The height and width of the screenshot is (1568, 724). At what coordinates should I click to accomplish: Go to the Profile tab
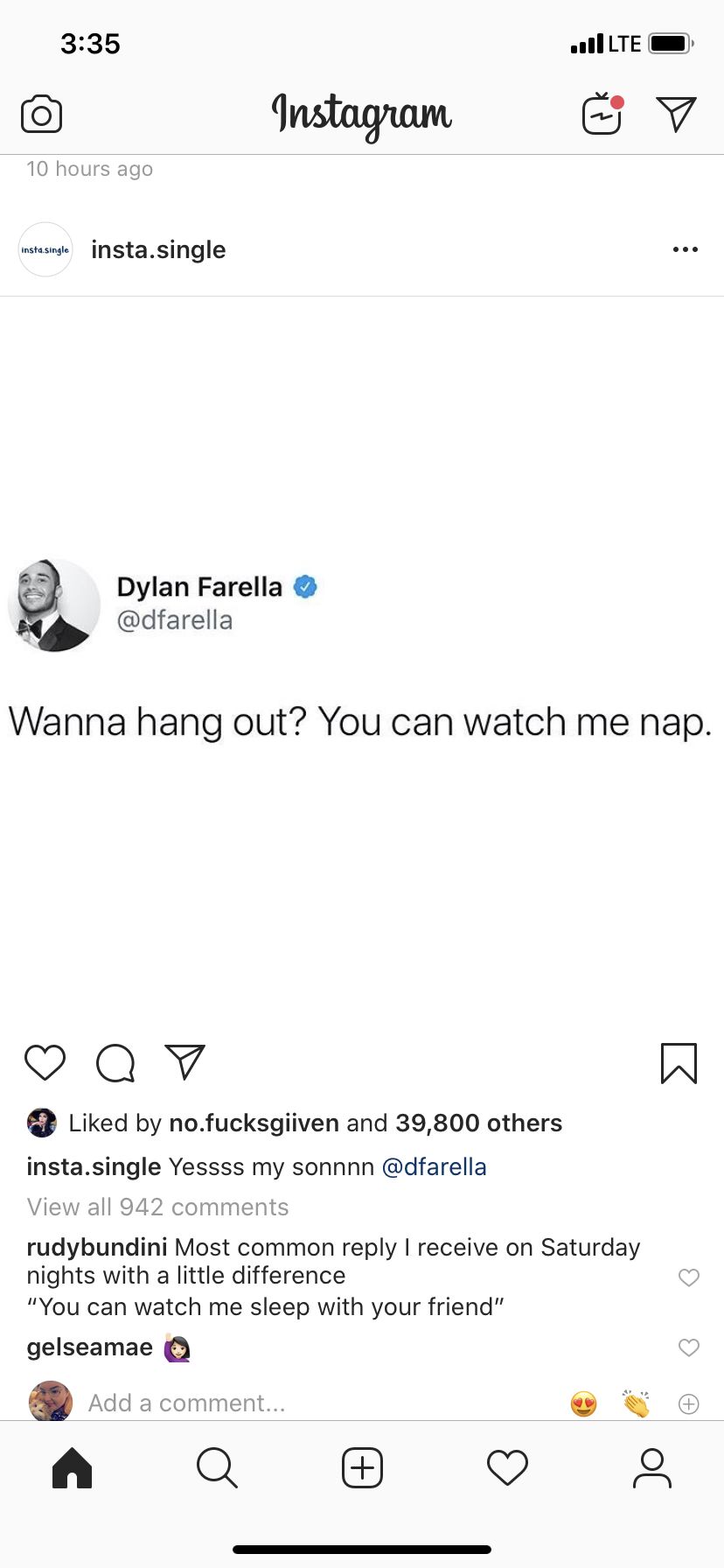652,1467
